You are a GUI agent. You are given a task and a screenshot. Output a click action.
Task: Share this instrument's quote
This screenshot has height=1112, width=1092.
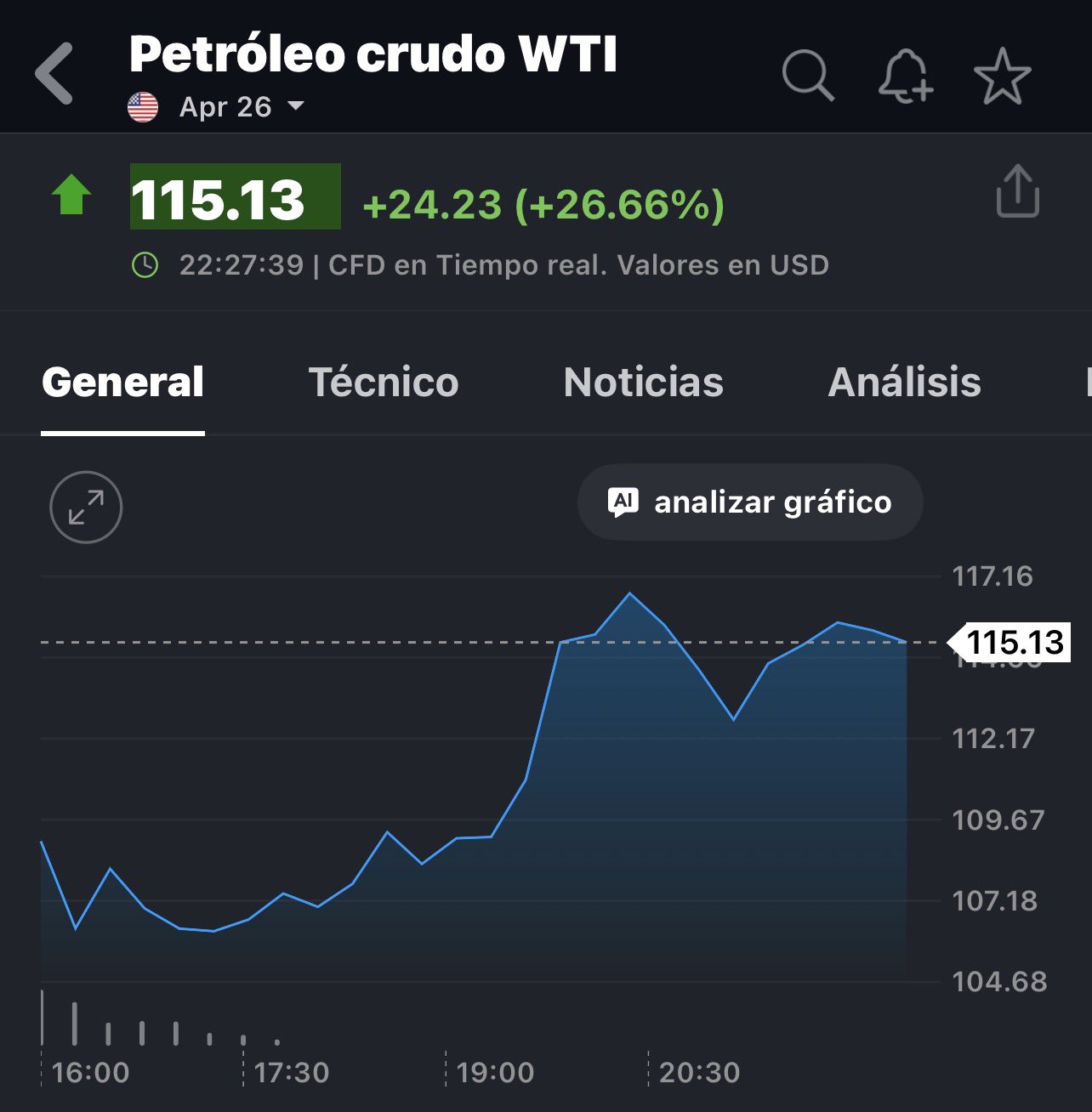[x=1017, y=192]
